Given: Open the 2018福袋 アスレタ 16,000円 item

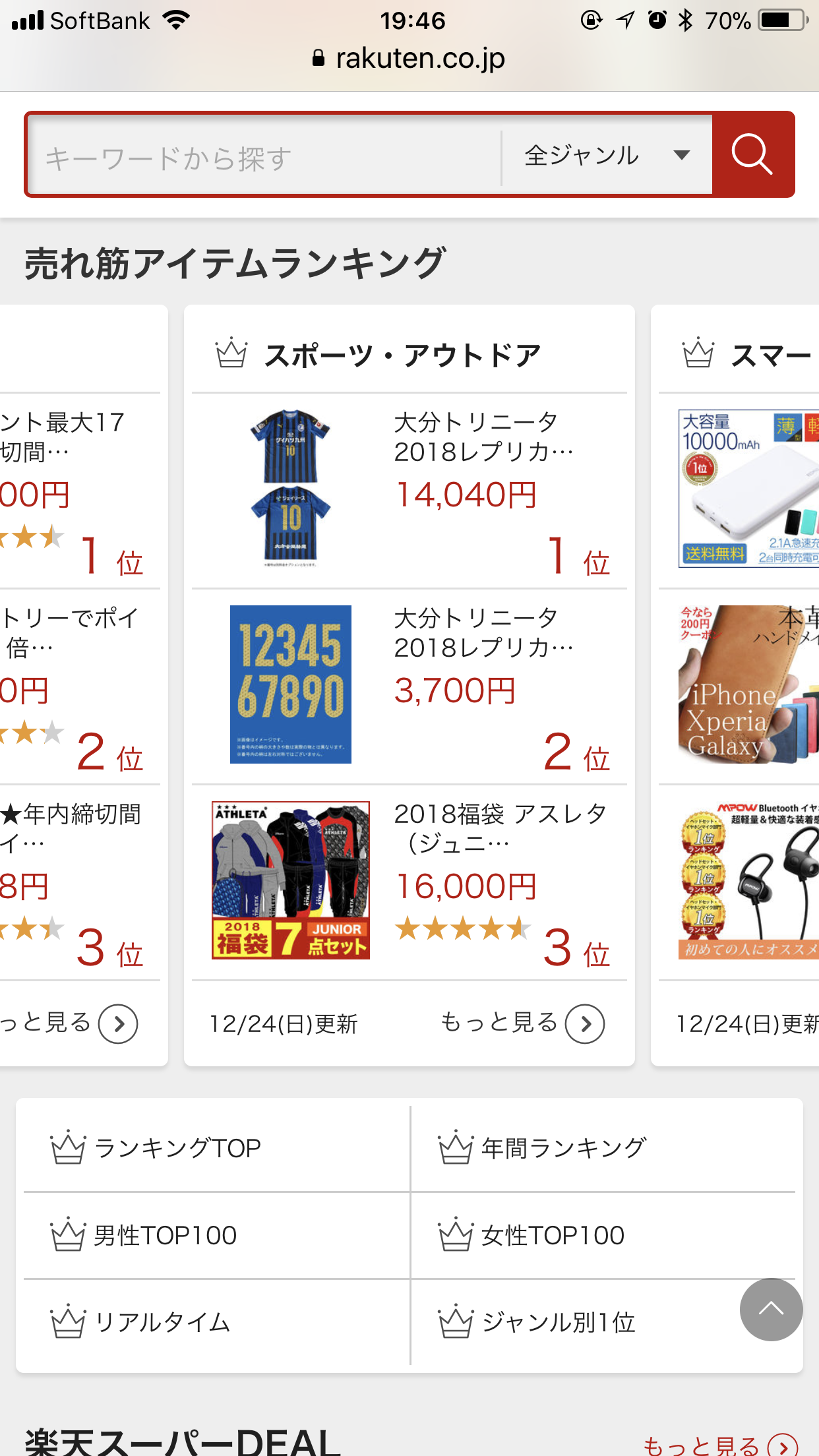Looking at the screenshot, I should click(409, 881).
